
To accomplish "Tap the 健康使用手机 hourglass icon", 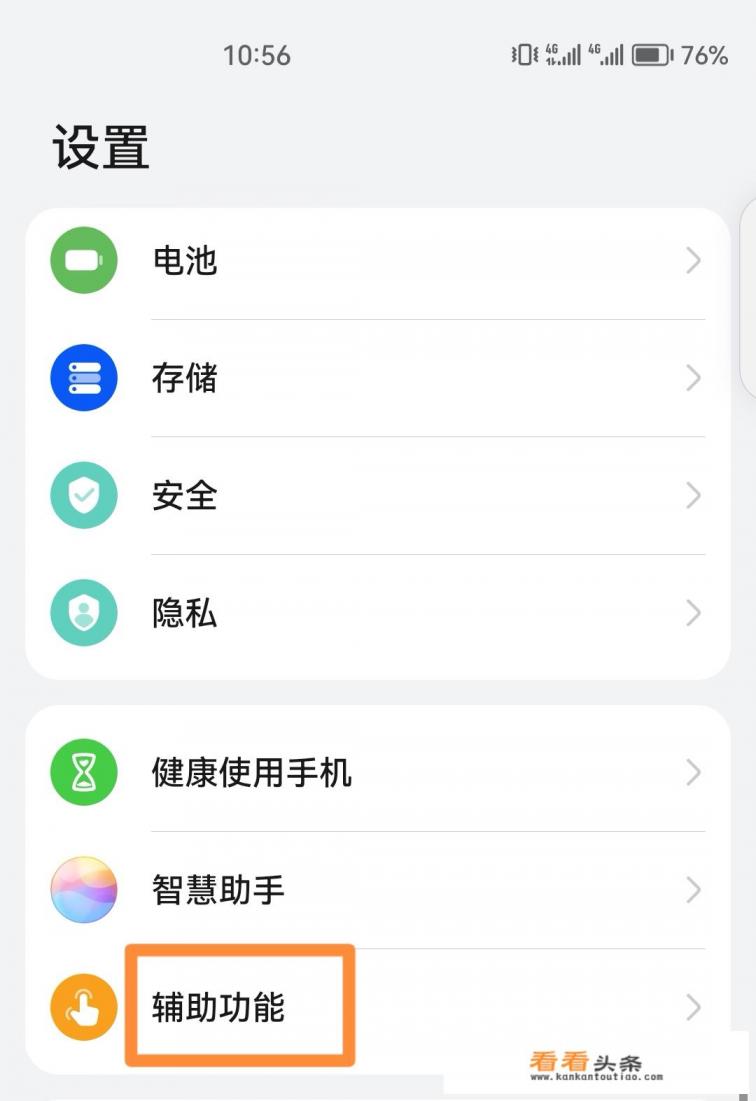I will tap(83, 772).
